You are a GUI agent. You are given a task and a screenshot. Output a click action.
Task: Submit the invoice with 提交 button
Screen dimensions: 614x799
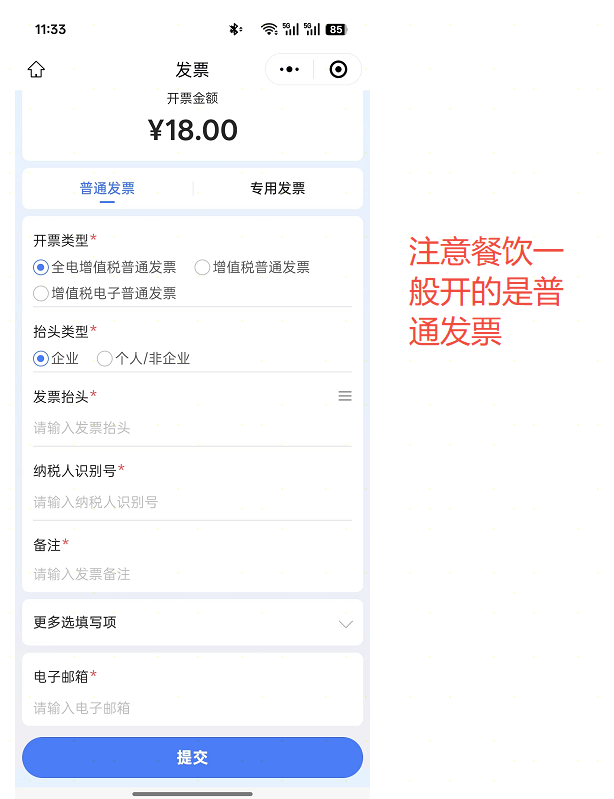(x=192, y=757)
